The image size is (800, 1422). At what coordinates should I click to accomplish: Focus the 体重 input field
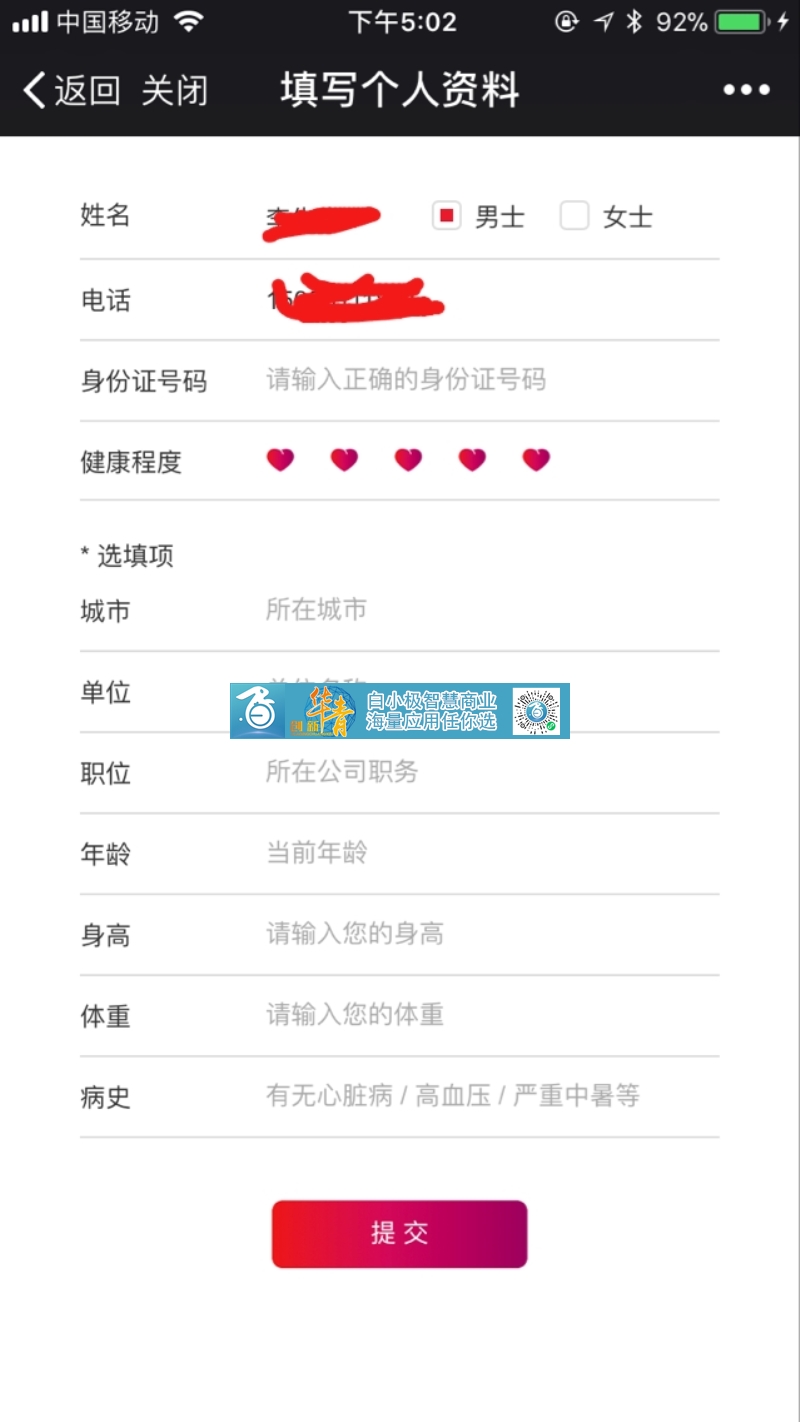[490, 1015]
